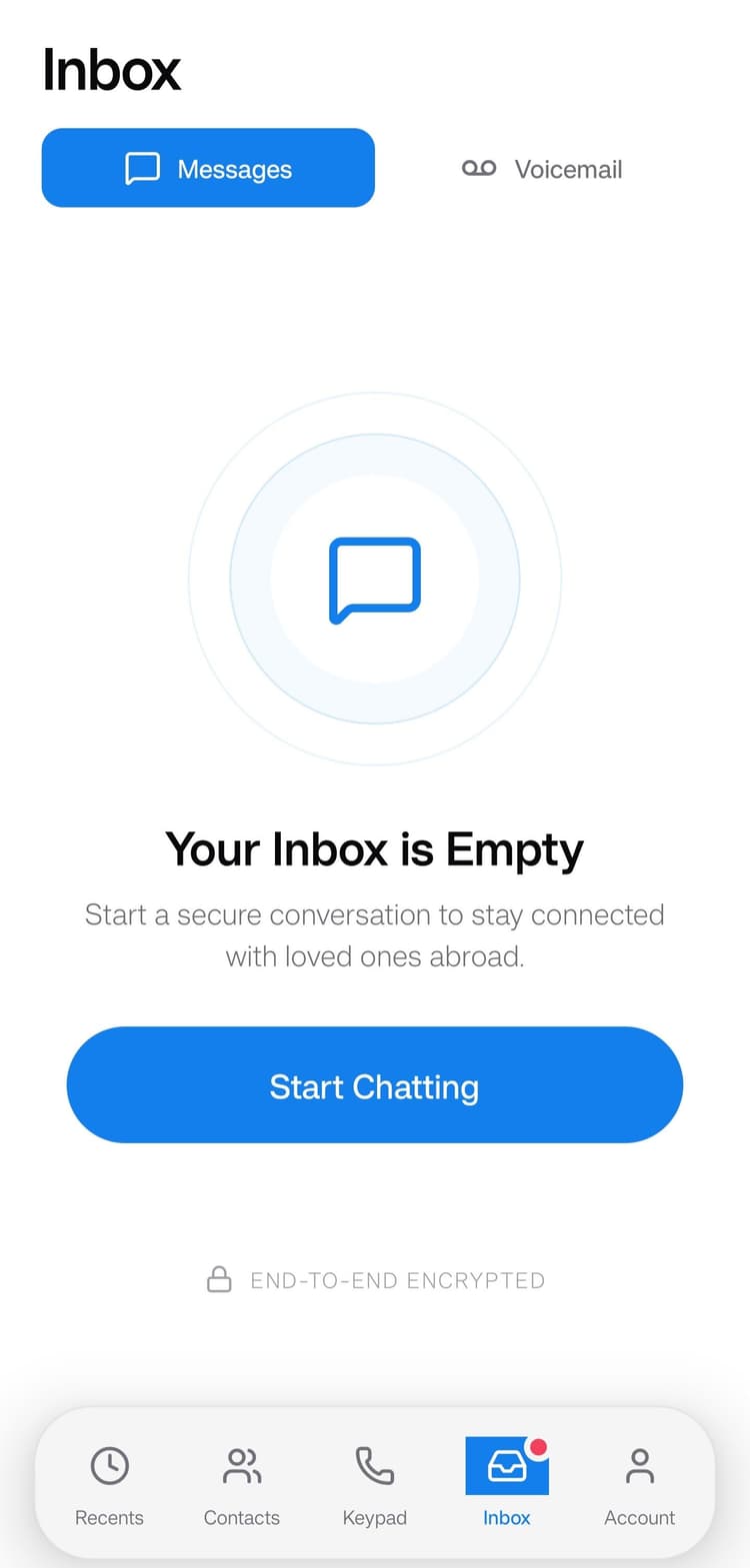
Task: Select the Messages tab
Action: 207,168
